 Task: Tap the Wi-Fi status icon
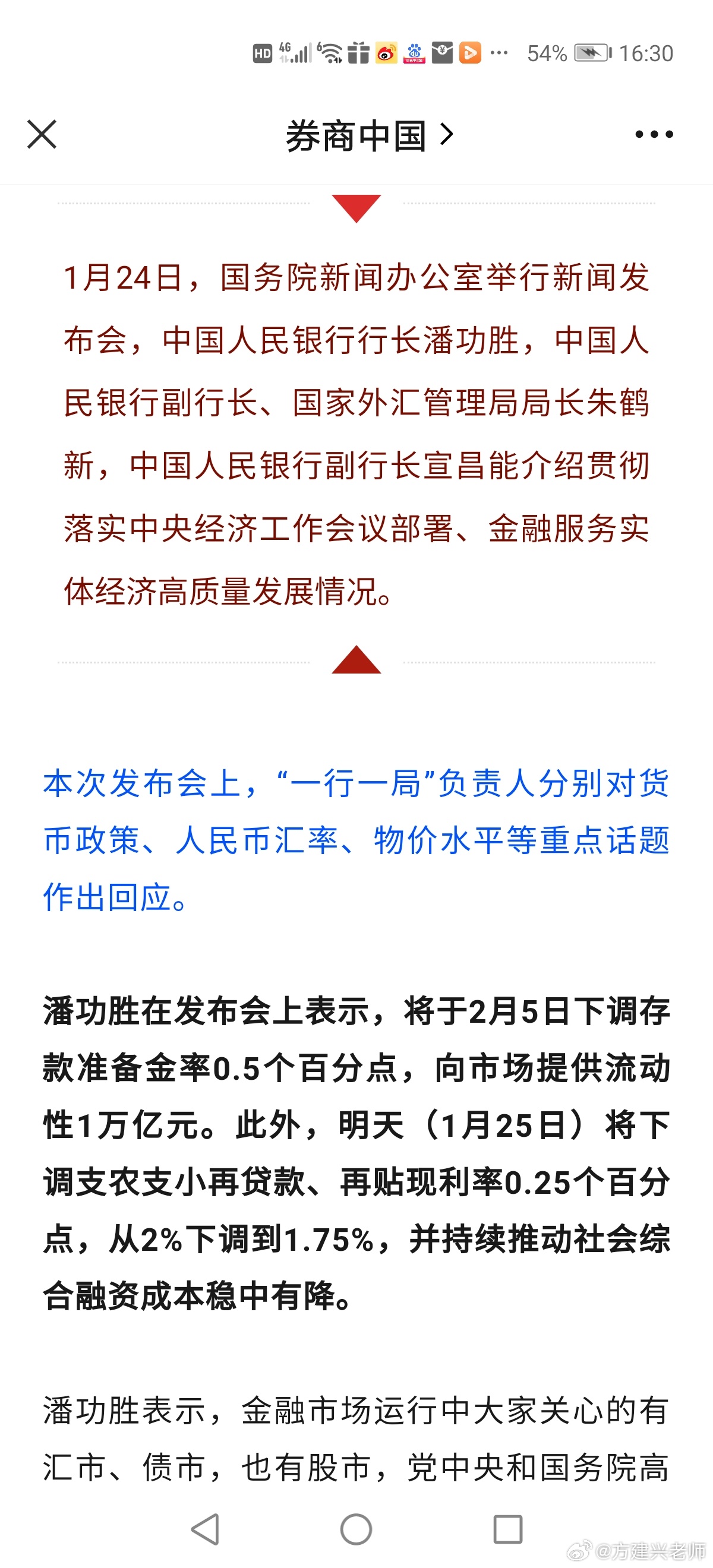click(329, 52)
